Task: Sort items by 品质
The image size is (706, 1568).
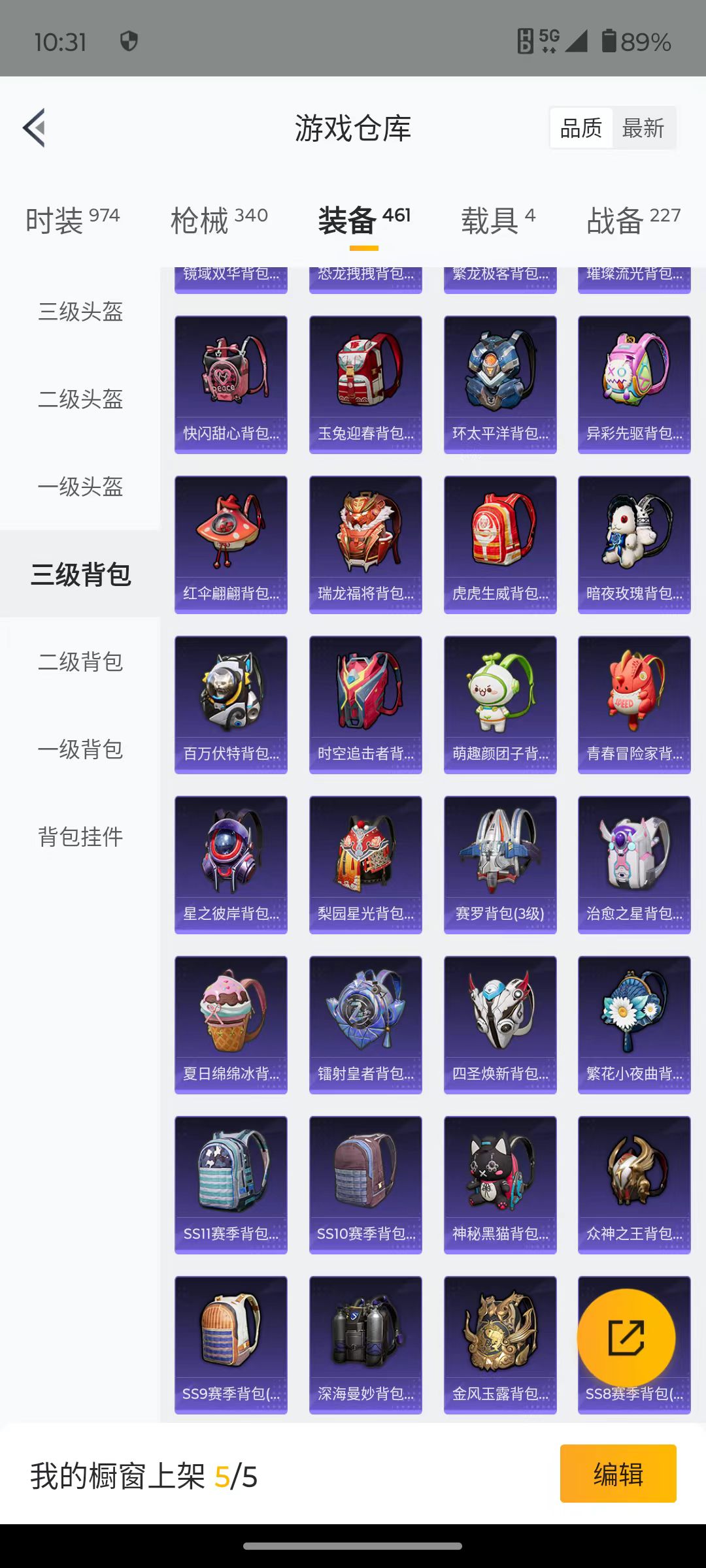Action: [581, 128]
